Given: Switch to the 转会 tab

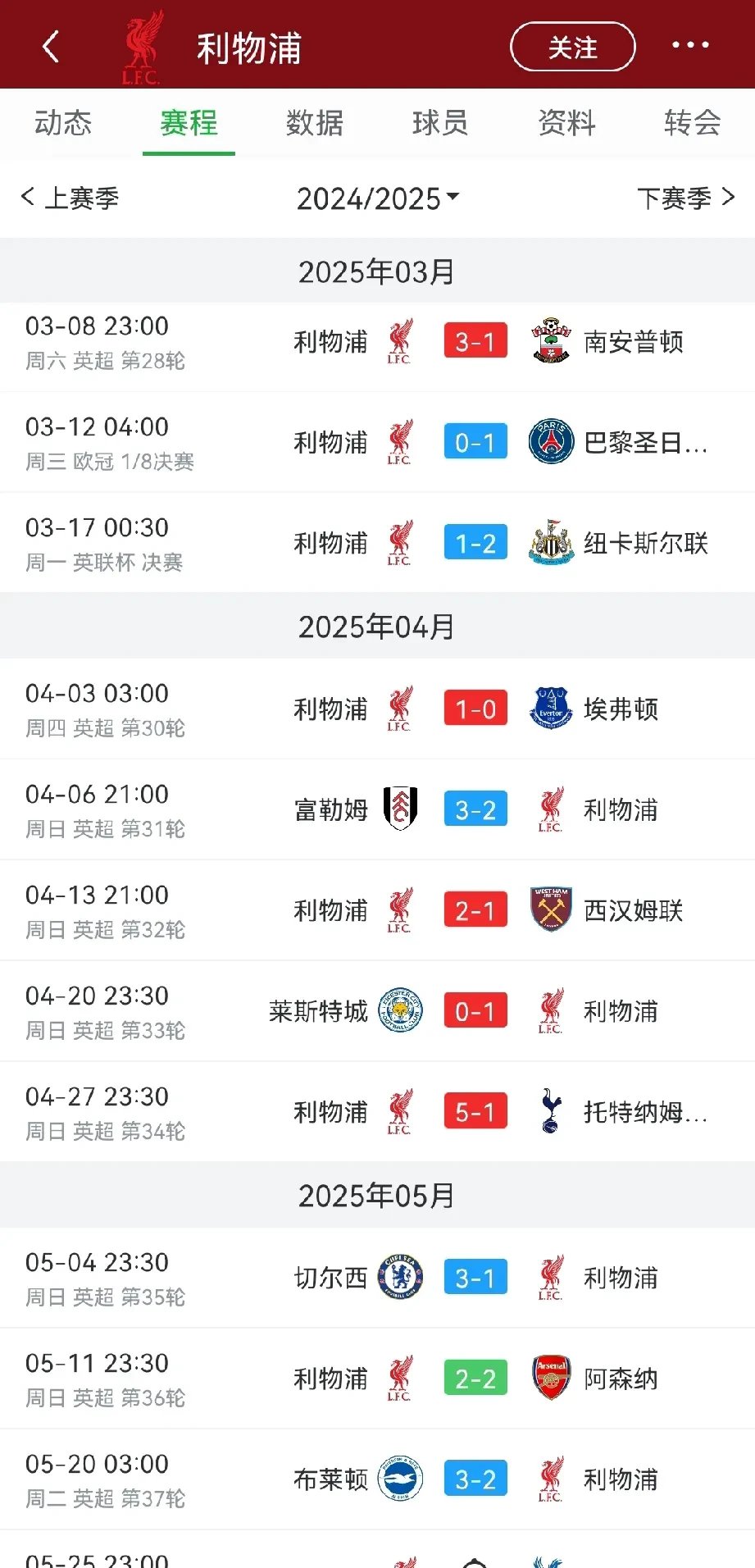Looking at the screenshot, I should coord(691,123).
